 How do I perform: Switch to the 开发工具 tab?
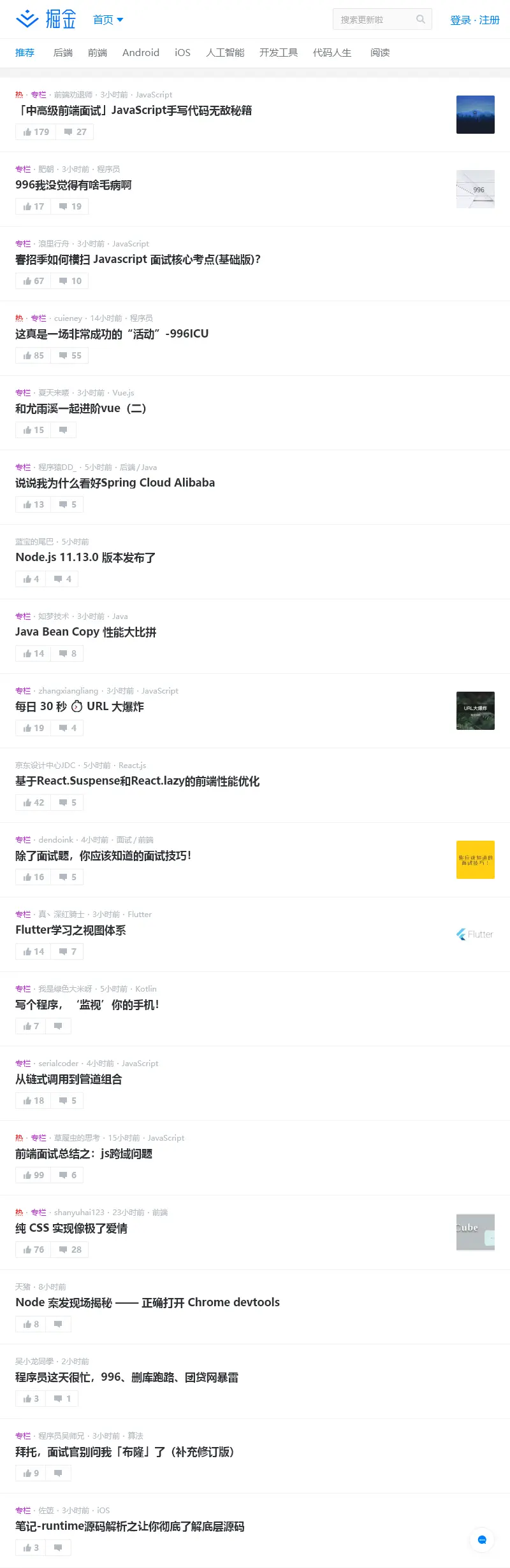pos(279,53)
